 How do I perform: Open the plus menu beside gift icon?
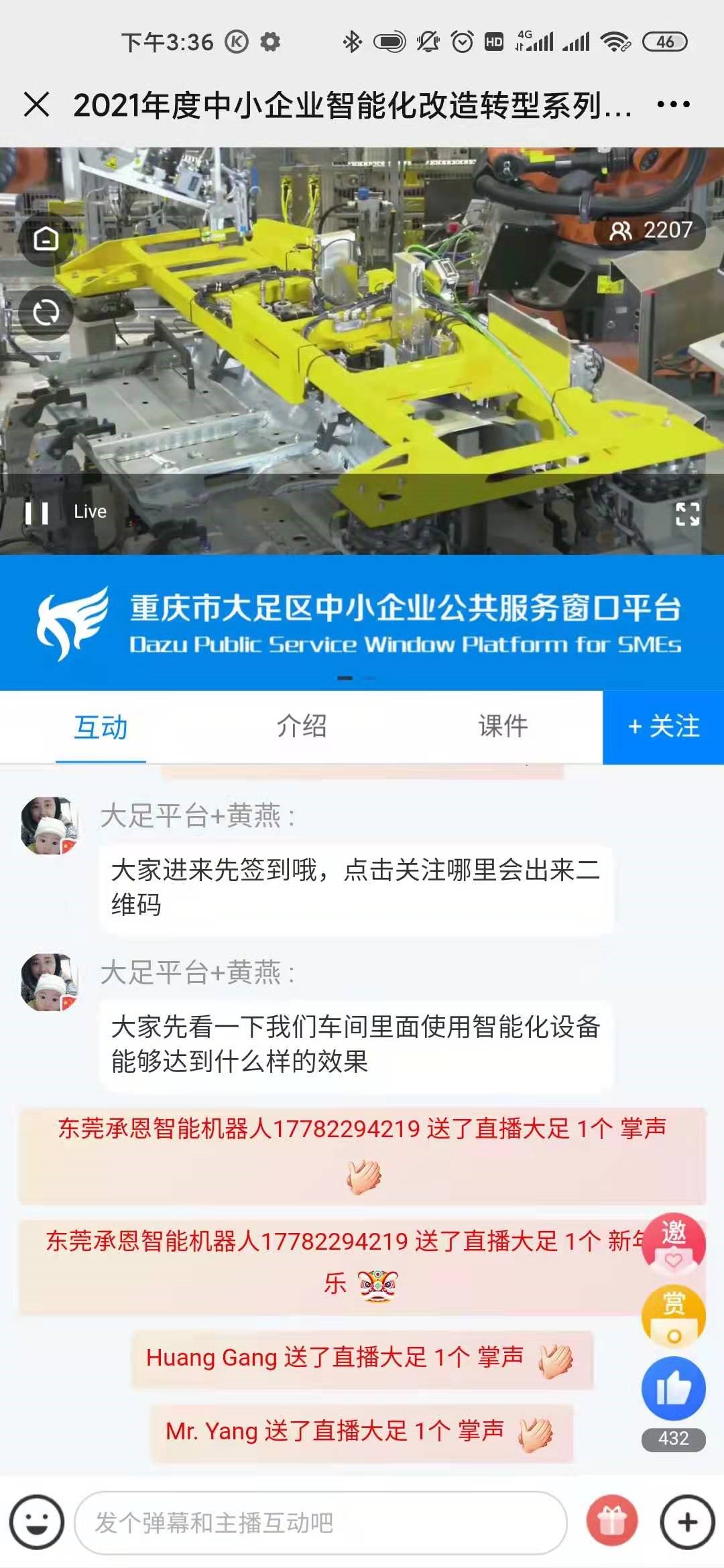click(687, 1522)
